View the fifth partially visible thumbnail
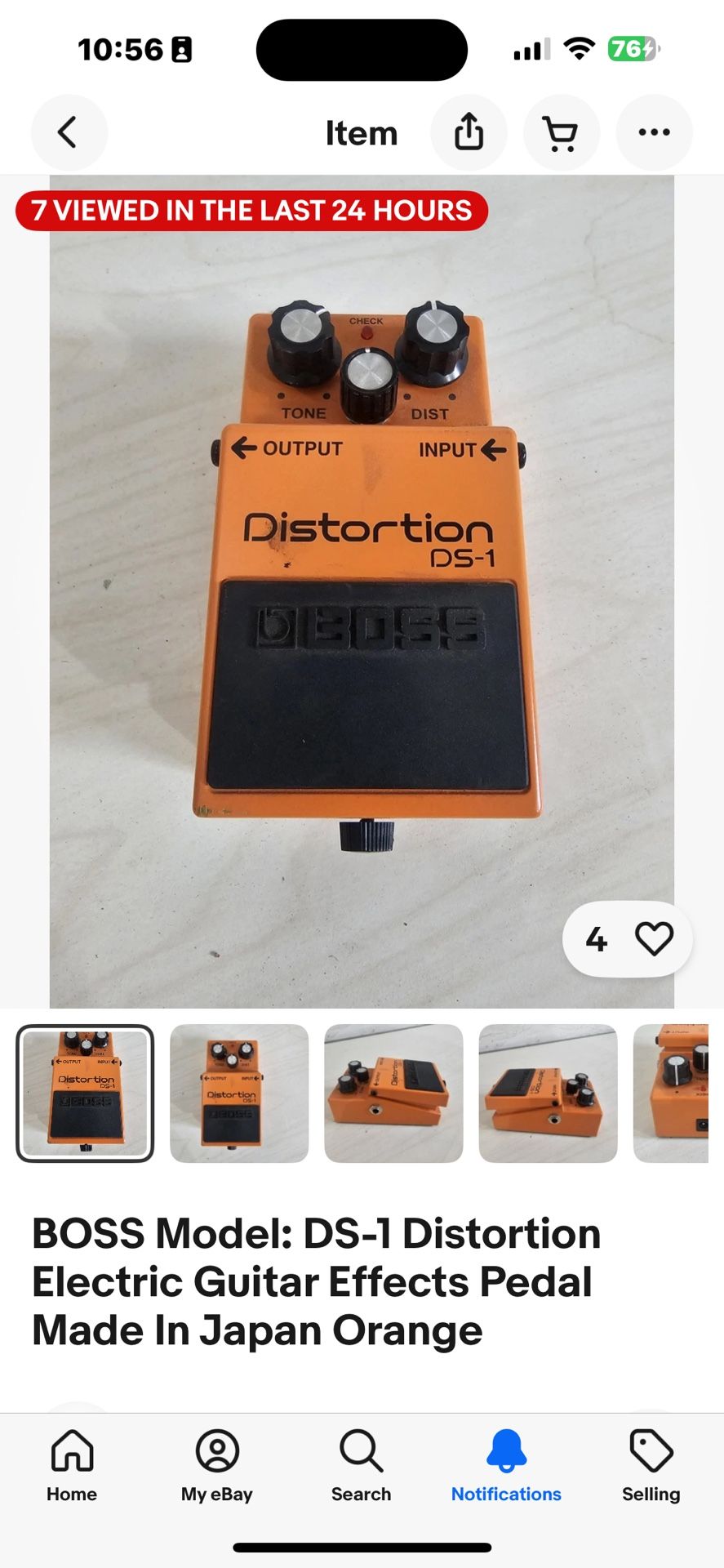 point(673,1093)
